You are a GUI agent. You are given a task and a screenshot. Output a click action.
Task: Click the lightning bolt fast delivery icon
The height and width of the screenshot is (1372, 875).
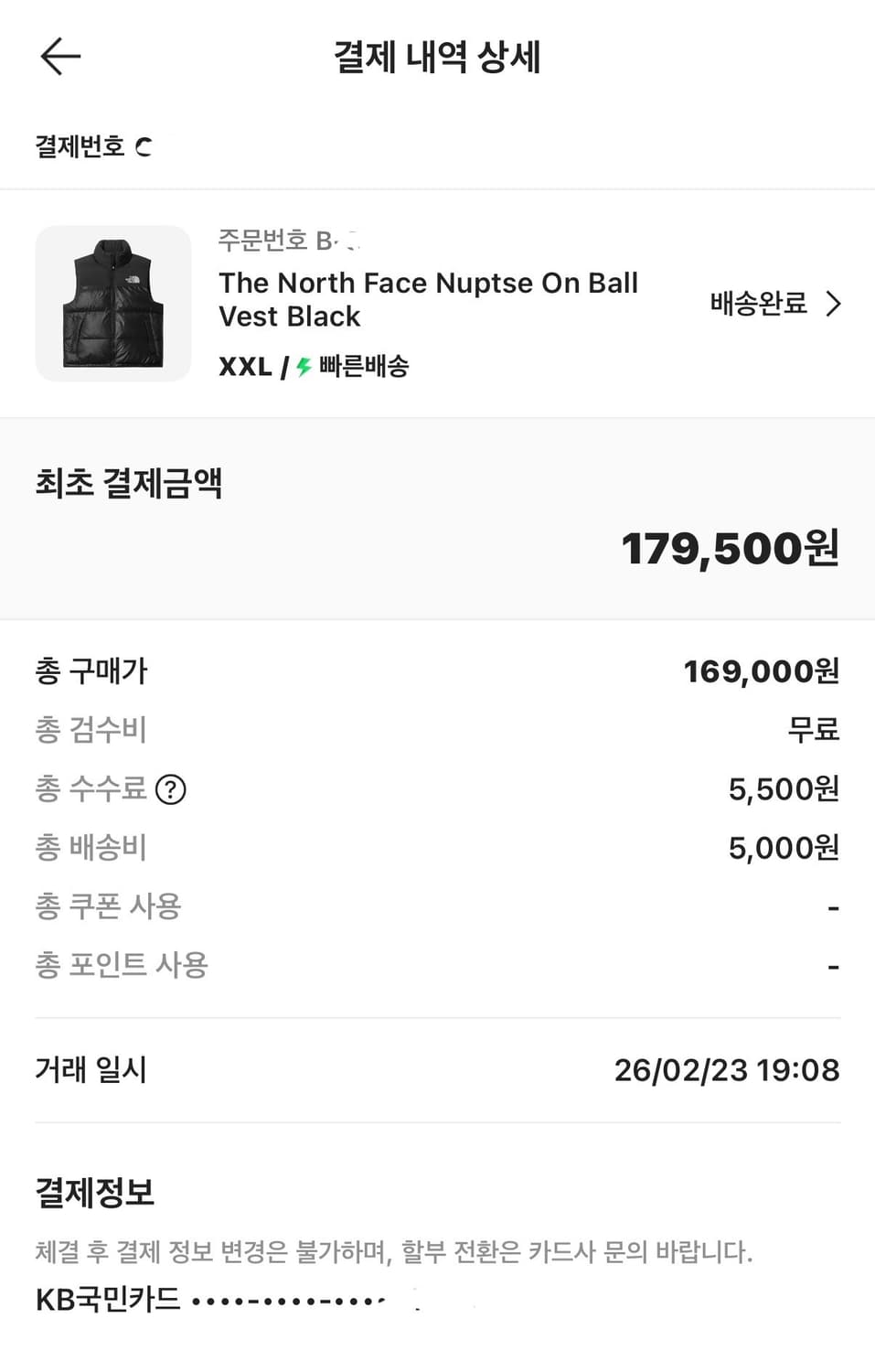[x=302, y=367]
